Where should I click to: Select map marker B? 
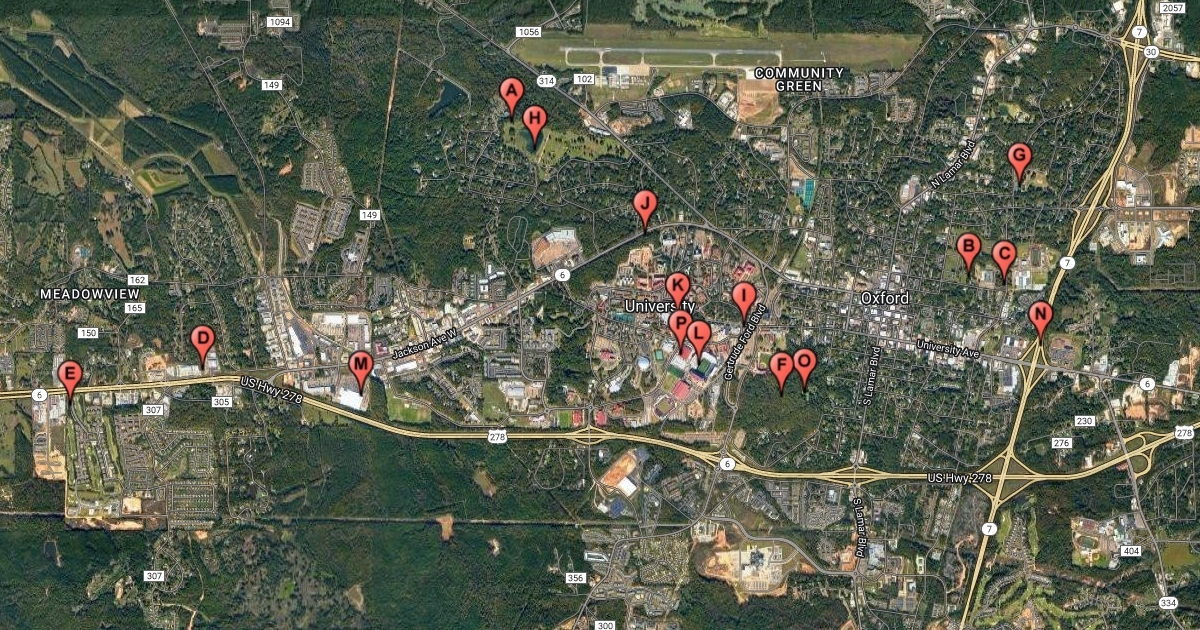click(968, 248)
